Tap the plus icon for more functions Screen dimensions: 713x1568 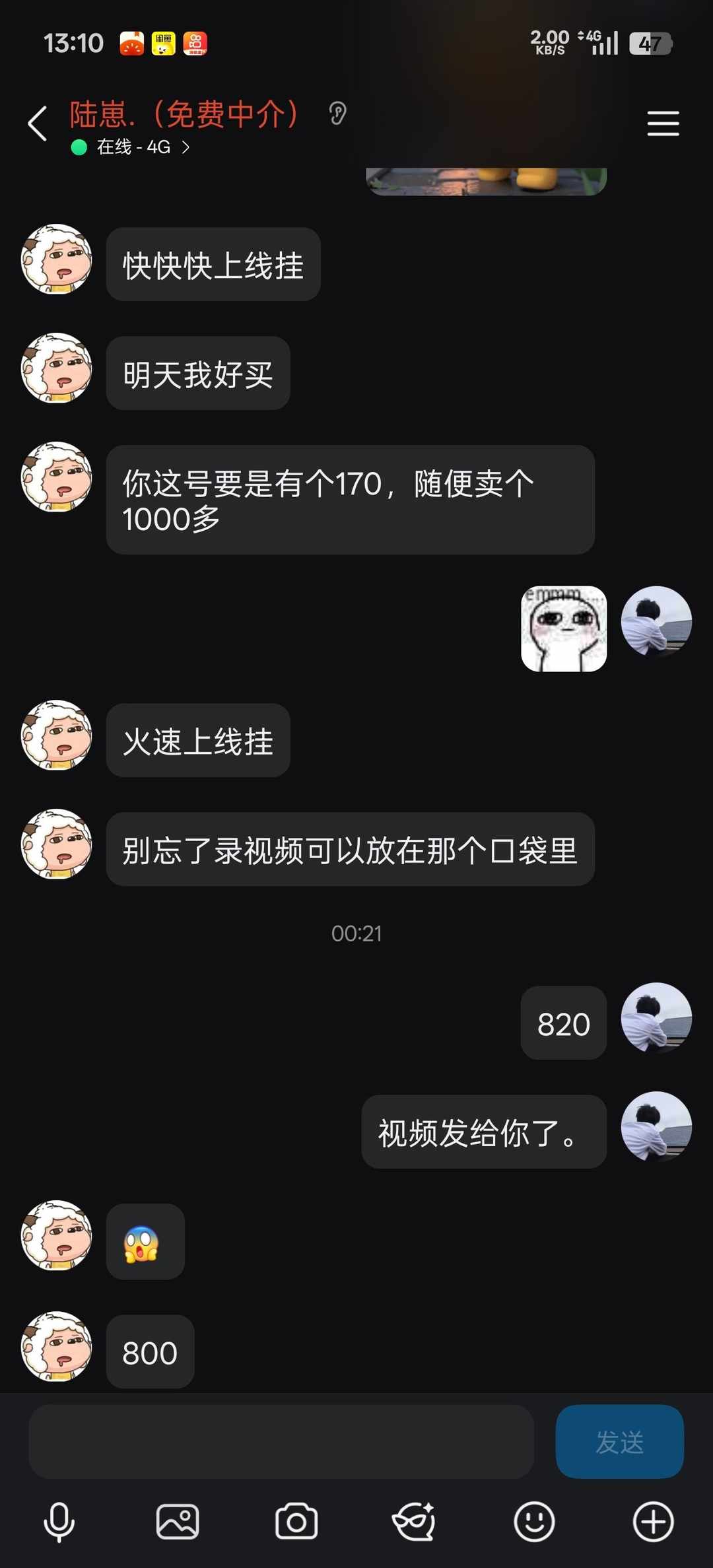pyautogui.click(x=654, y=1522)
